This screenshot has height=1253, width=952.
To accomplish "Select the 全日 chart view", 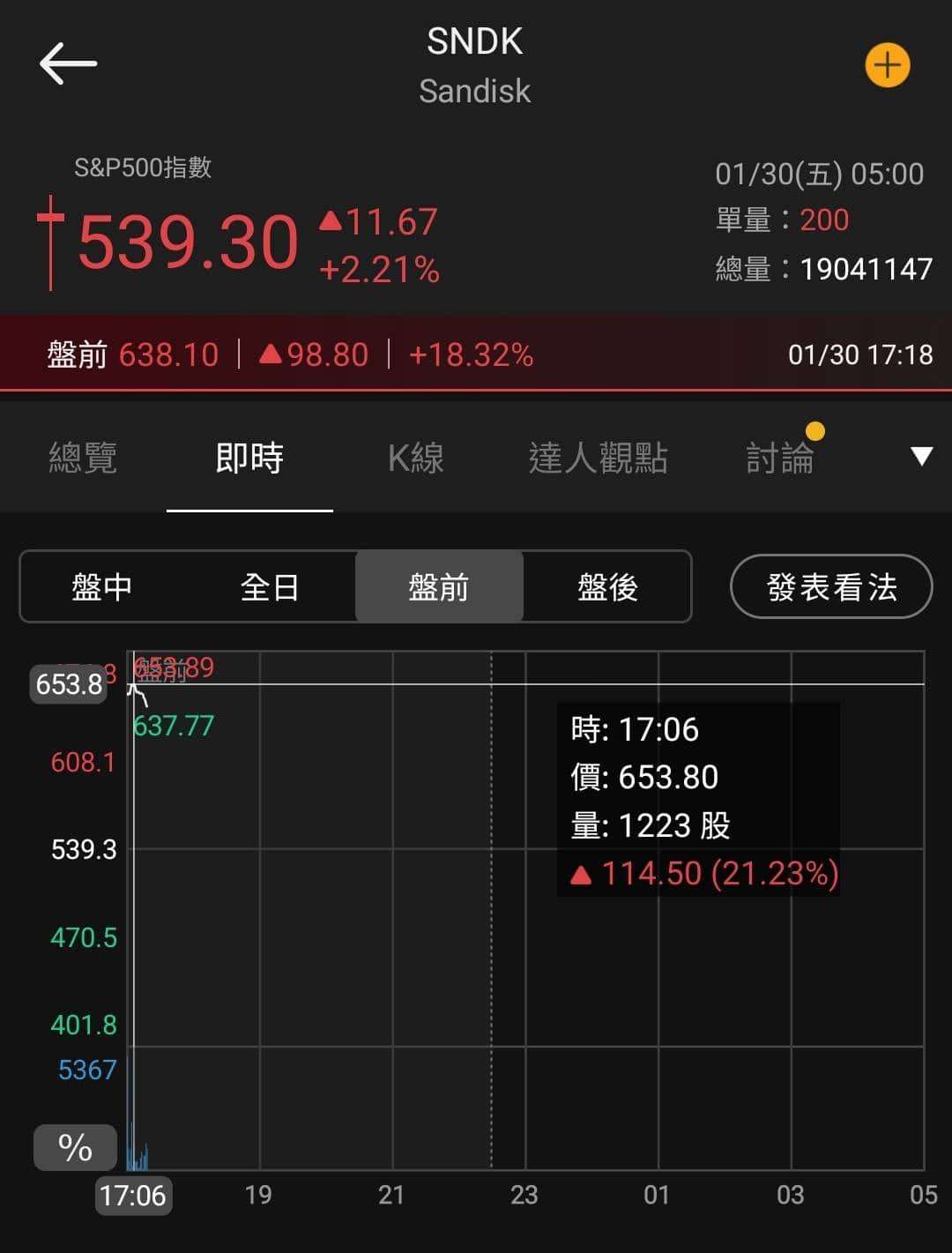I will 271,586.
